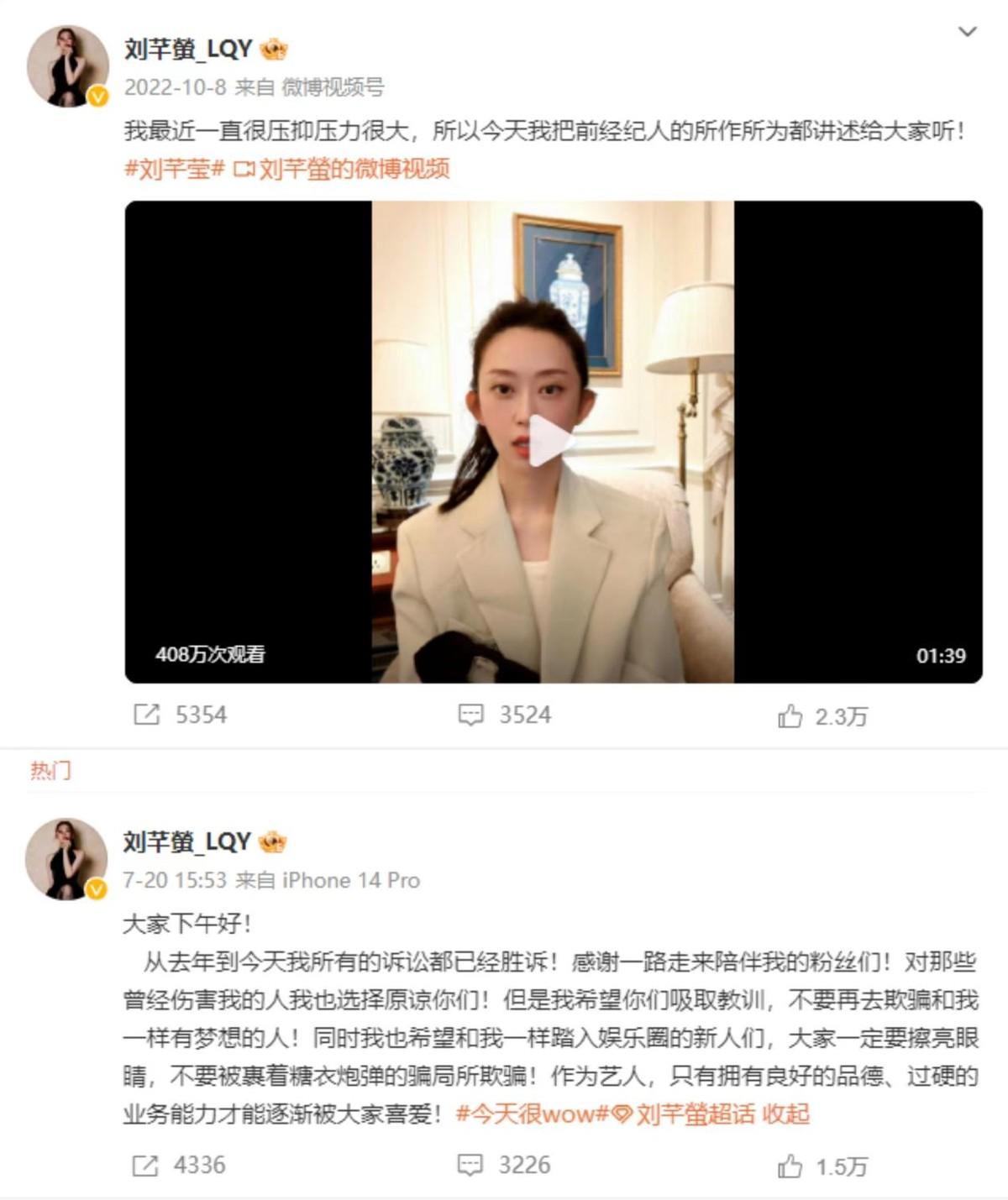This screenshot has height=1200, width=1008.
Task: Open the avatar on the 2022-10-8 post
Action: 68,66
